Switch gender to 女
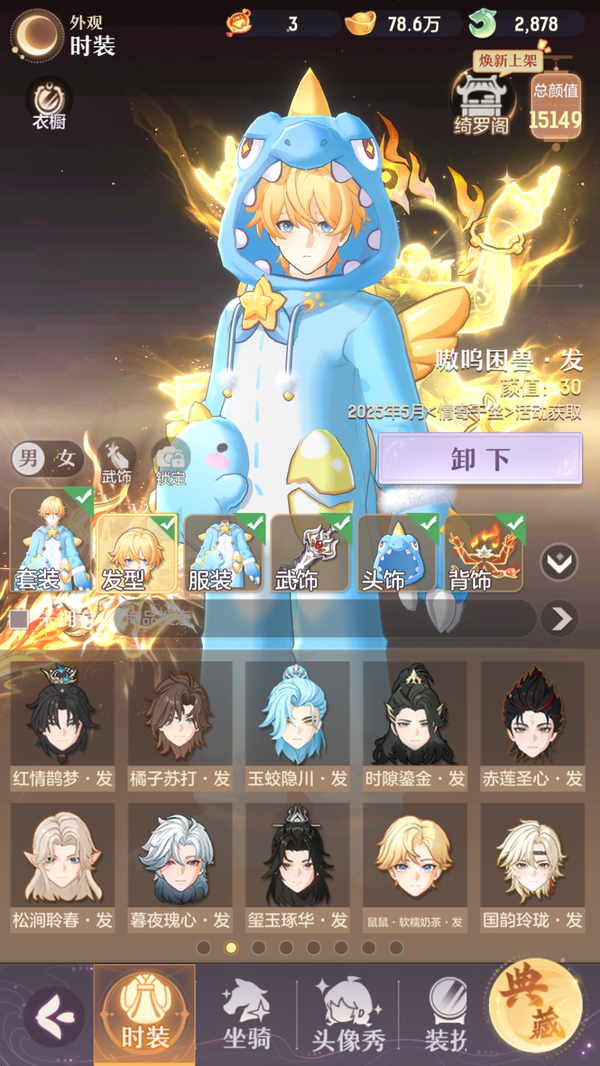 [x=67, y=459]
